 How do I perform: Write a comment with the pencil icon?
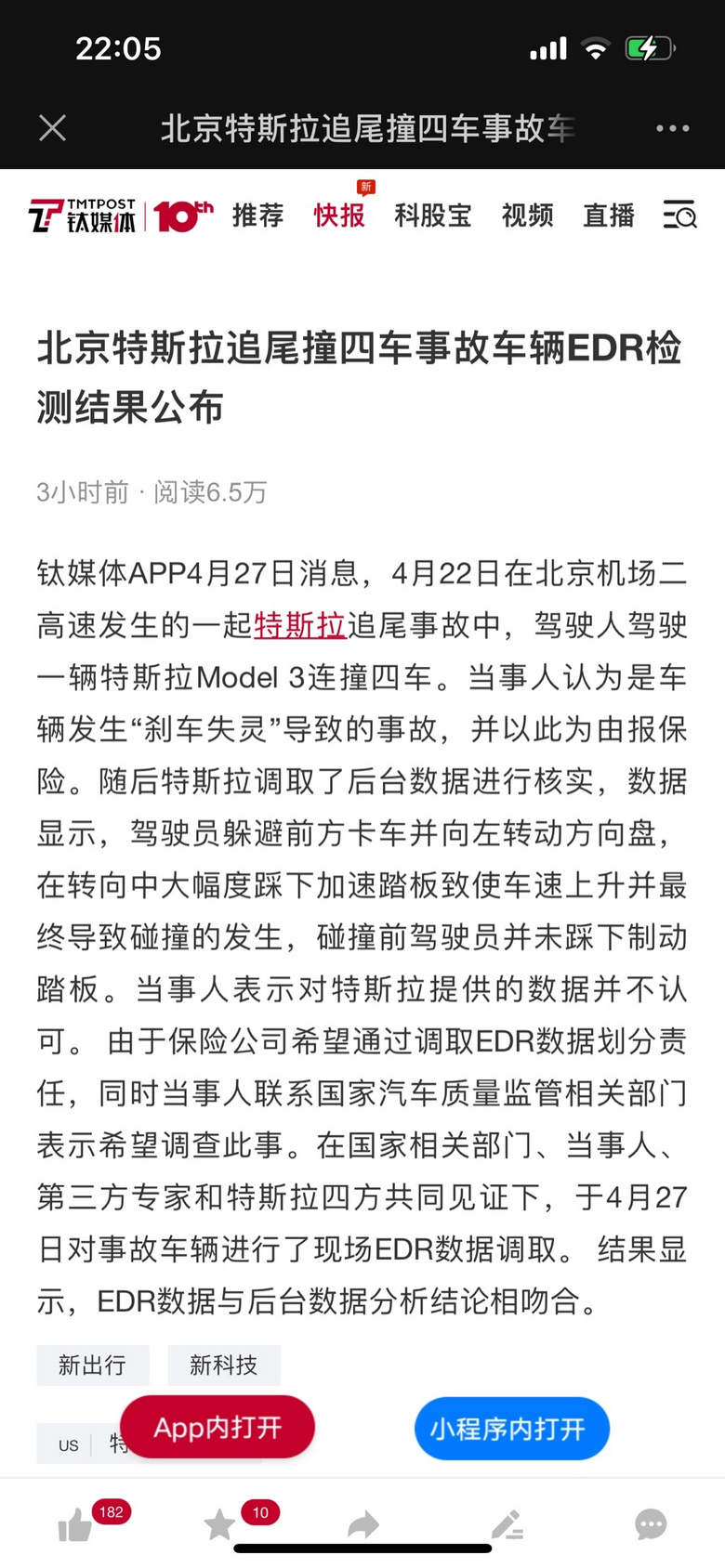tap(507, 1524)
